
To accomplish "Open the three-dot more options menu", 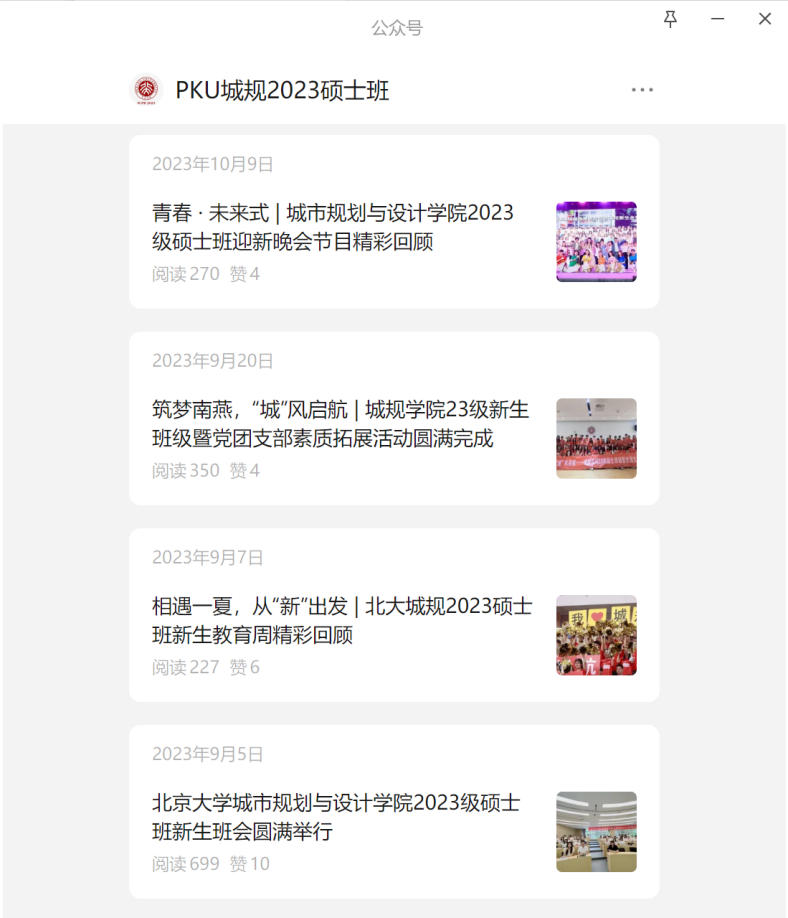I will [642, 90].
